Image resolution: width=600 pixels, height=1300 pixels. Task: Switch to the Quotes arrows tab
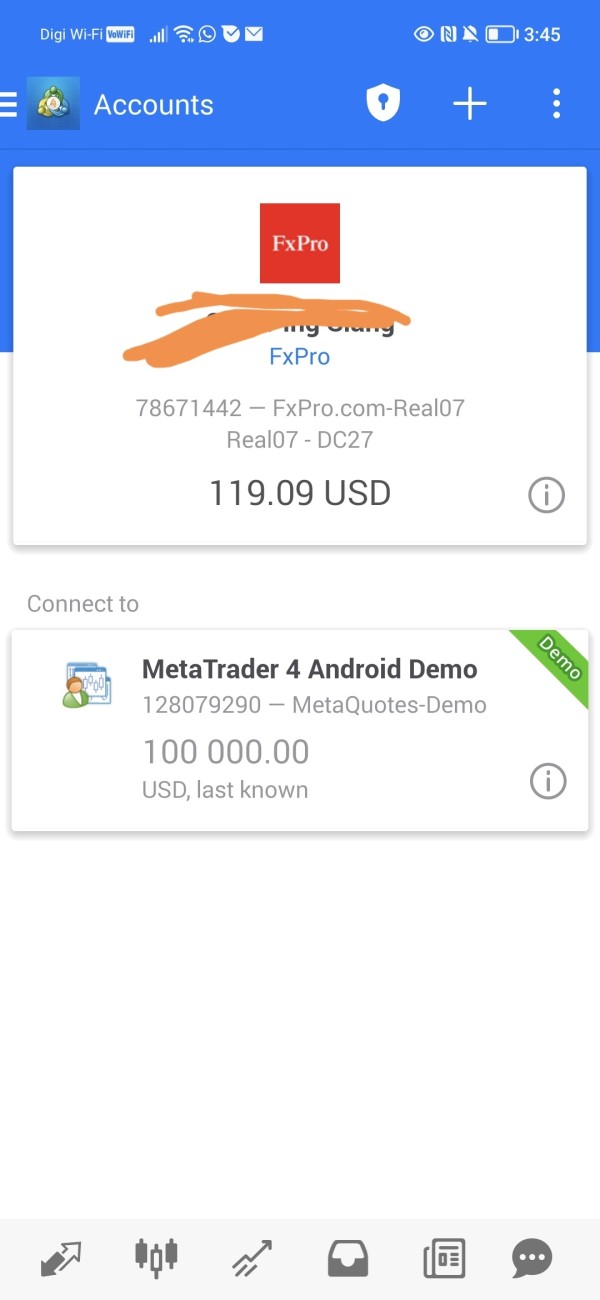pos(60,1258)
